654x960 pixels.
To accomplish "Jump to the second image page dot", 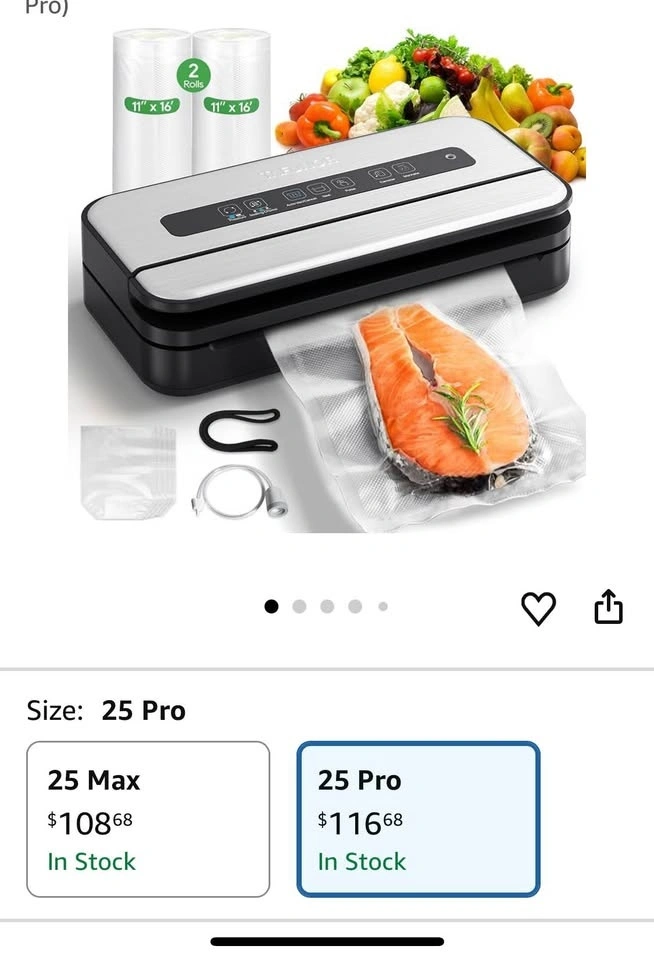I will tap(299, 606).
